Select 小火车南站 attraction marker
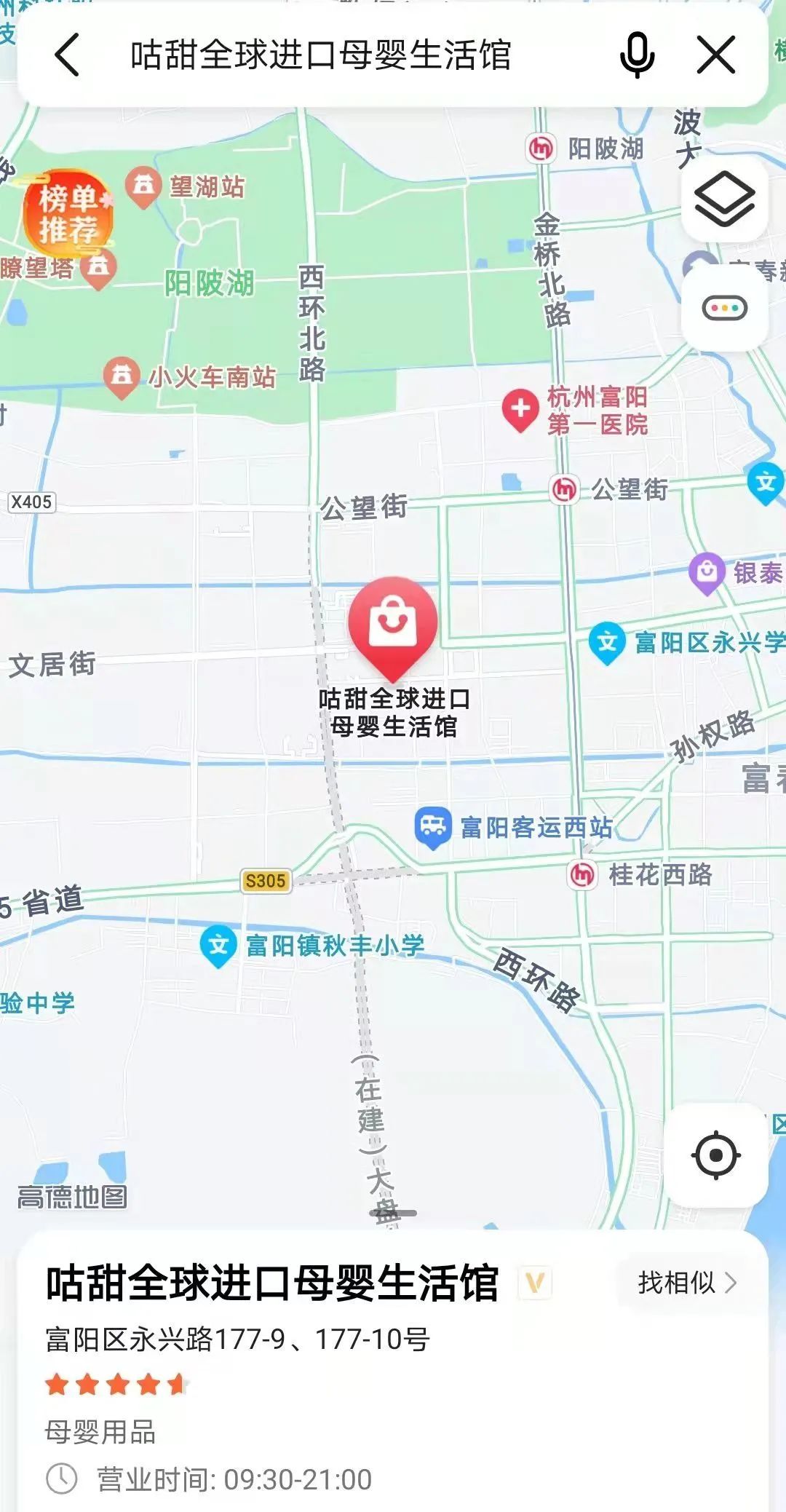 122,377
